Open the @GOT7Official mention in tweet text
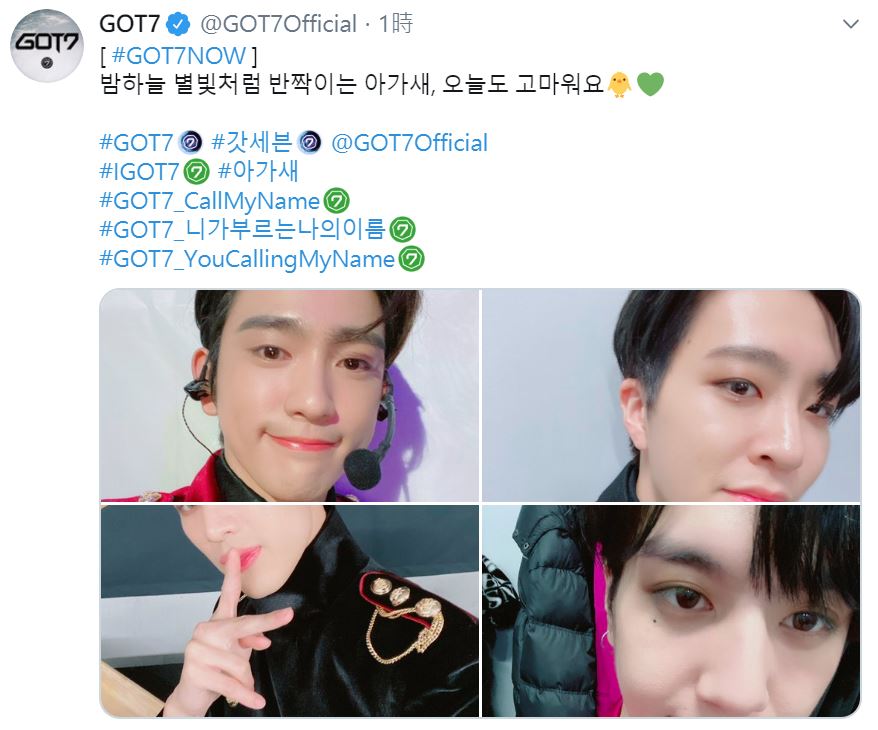 coord(408,143)
